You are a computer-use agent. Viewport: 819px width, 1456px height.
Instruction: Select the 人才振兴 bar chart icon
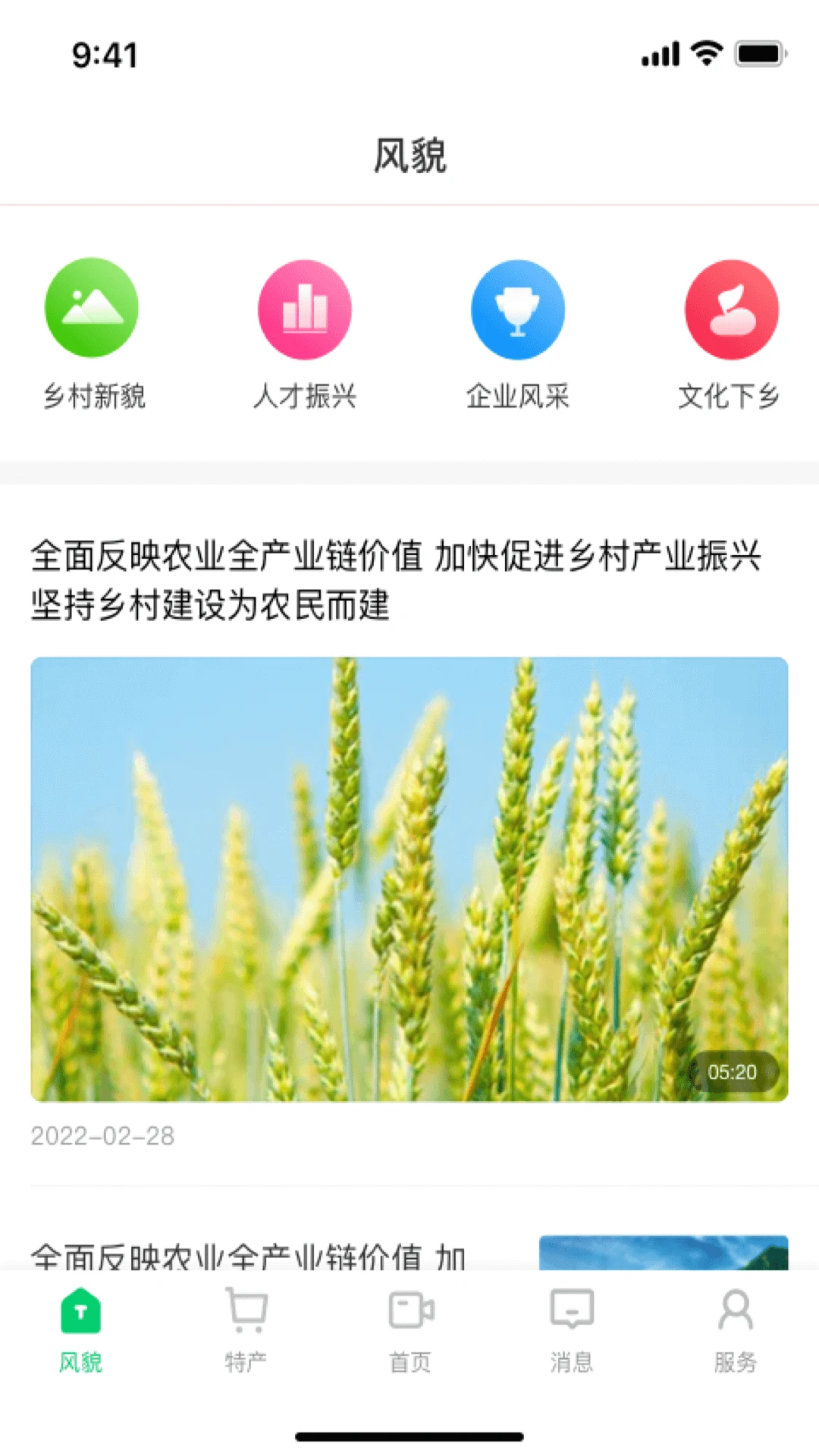point(304,309)
